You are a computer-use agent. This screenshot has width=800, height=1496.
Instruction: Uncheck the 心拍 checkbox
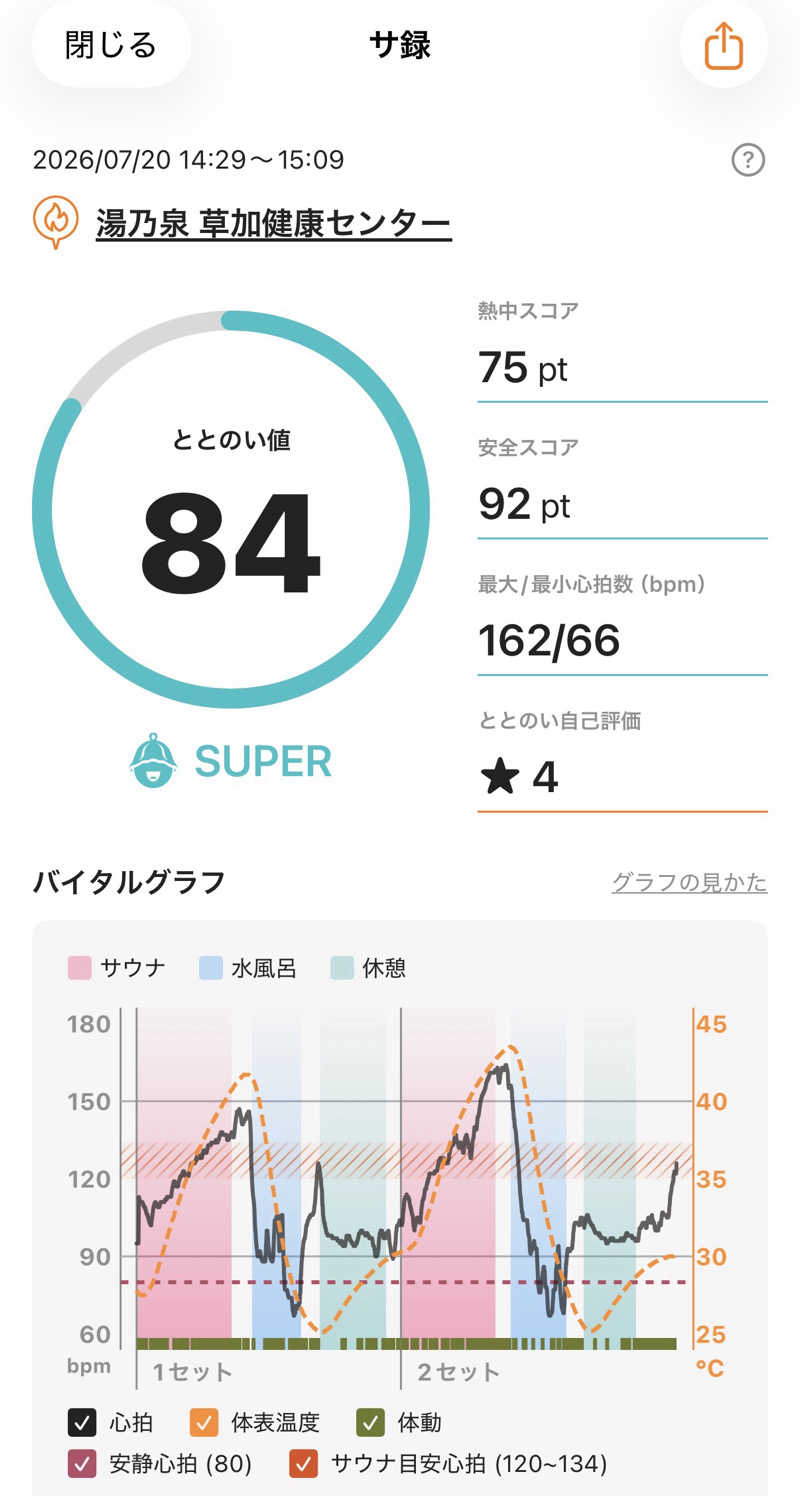[82, 1422]
